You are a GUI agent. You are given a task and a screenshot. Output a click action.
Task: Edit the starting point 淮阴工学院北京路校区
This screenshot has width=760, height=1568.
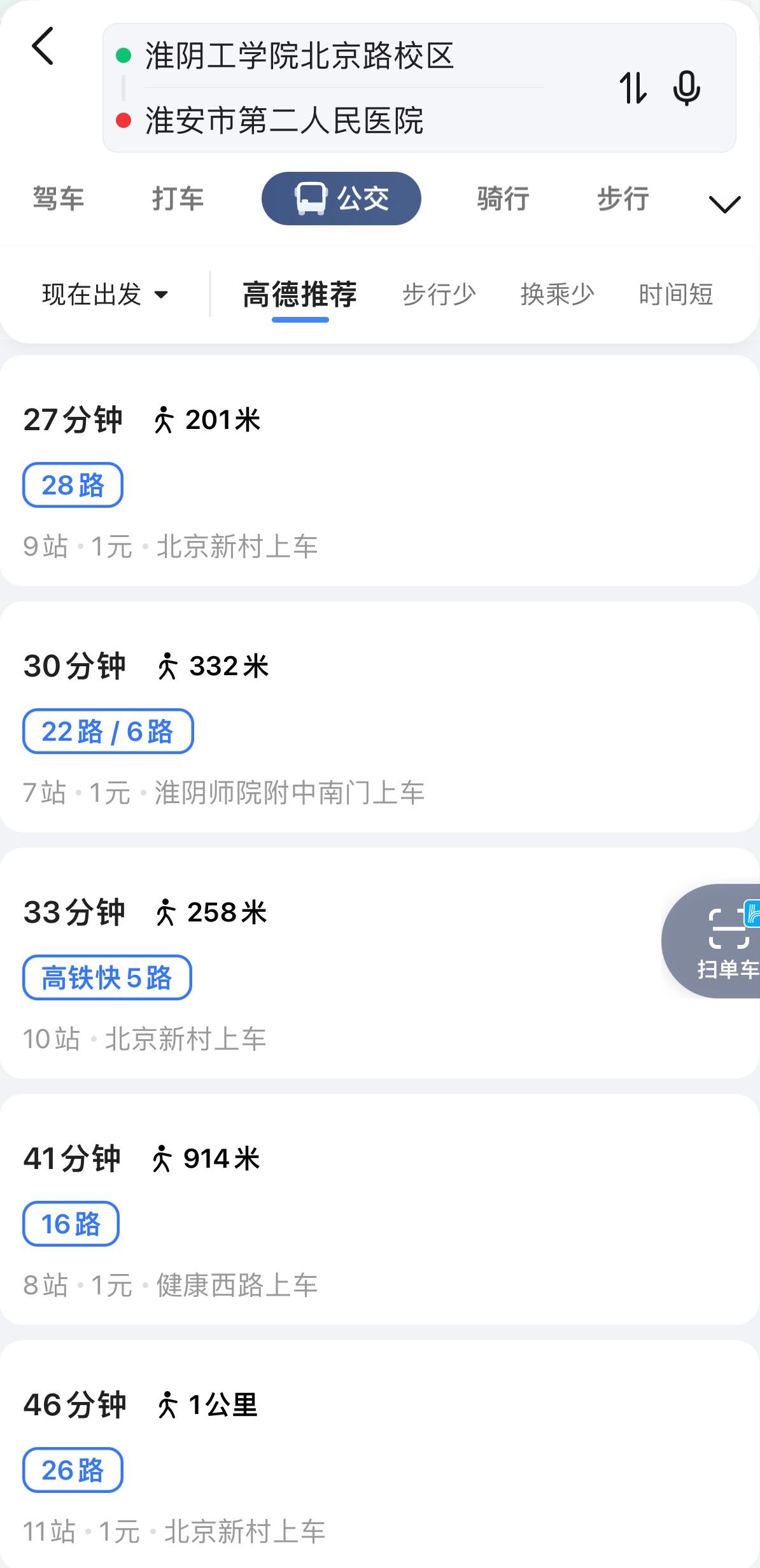(299, 56)
